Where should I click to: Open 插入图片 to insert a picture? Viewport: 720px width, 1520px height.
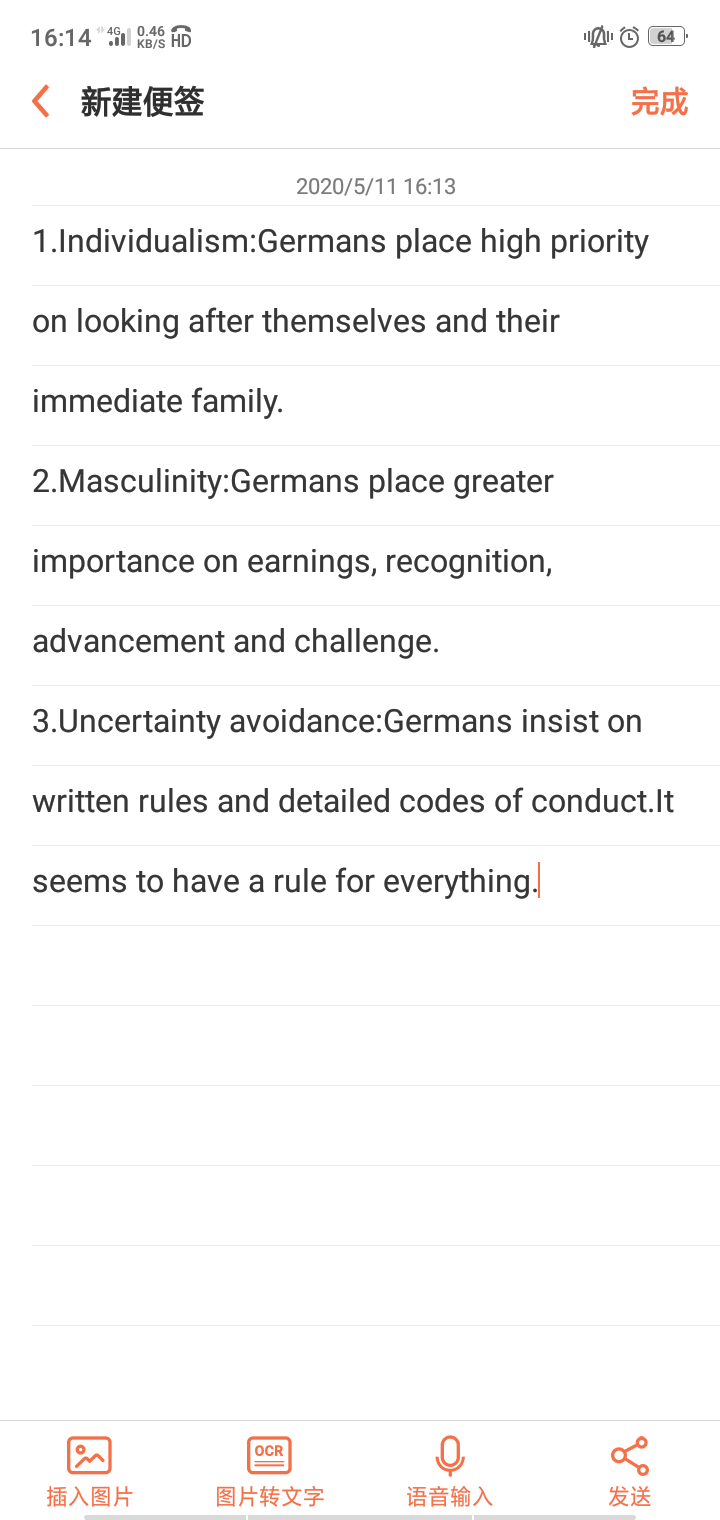point(90,1471)
